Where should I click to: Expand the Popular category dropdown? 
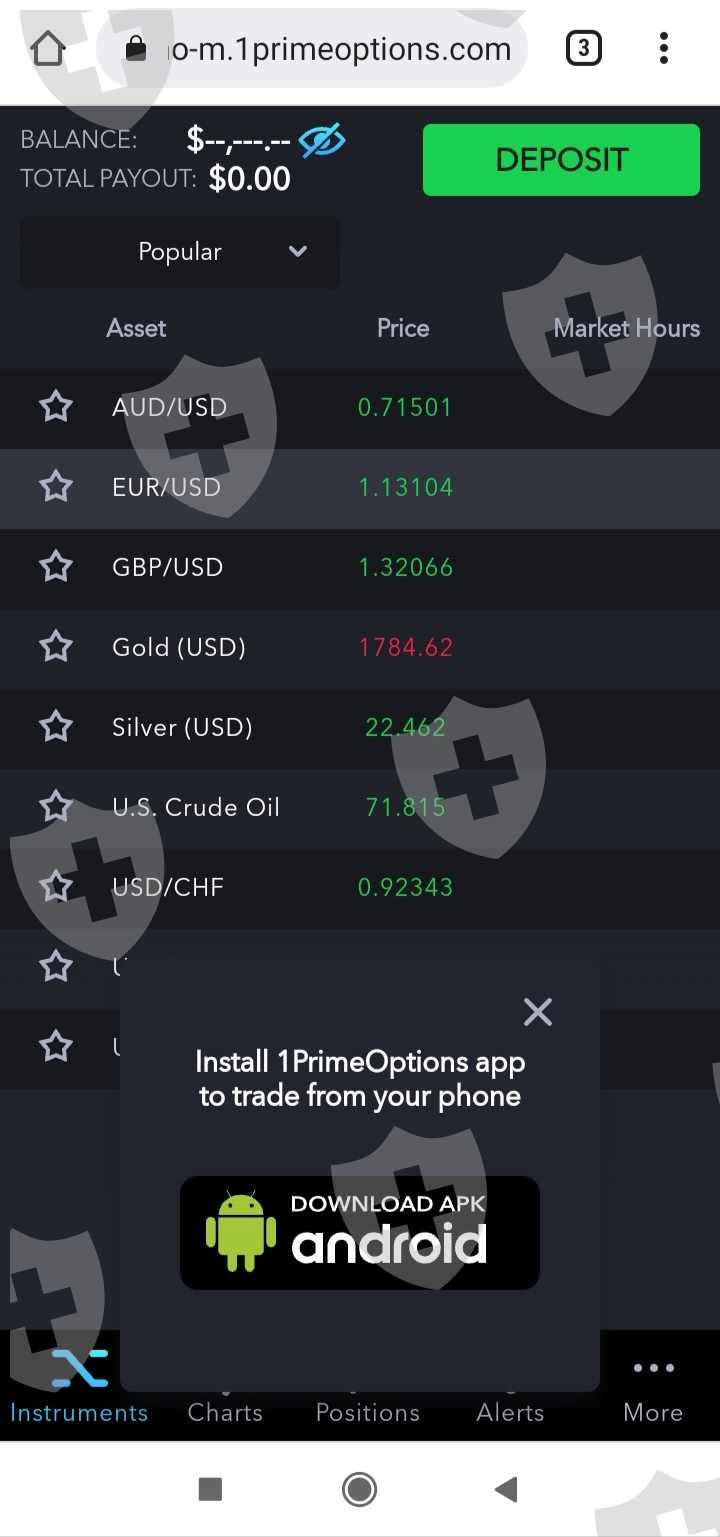180,252
